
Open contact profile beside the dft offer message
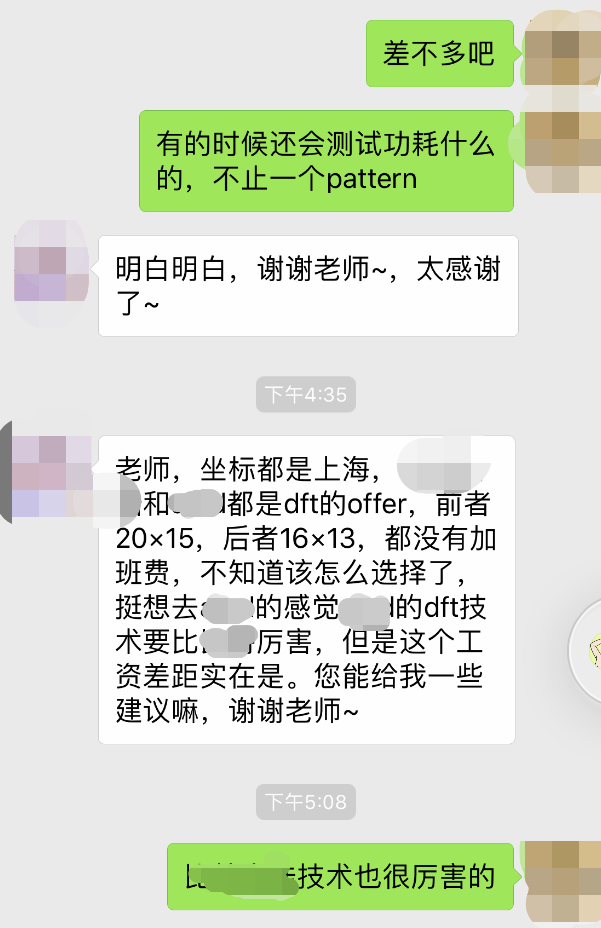click(x=52, y=475)
